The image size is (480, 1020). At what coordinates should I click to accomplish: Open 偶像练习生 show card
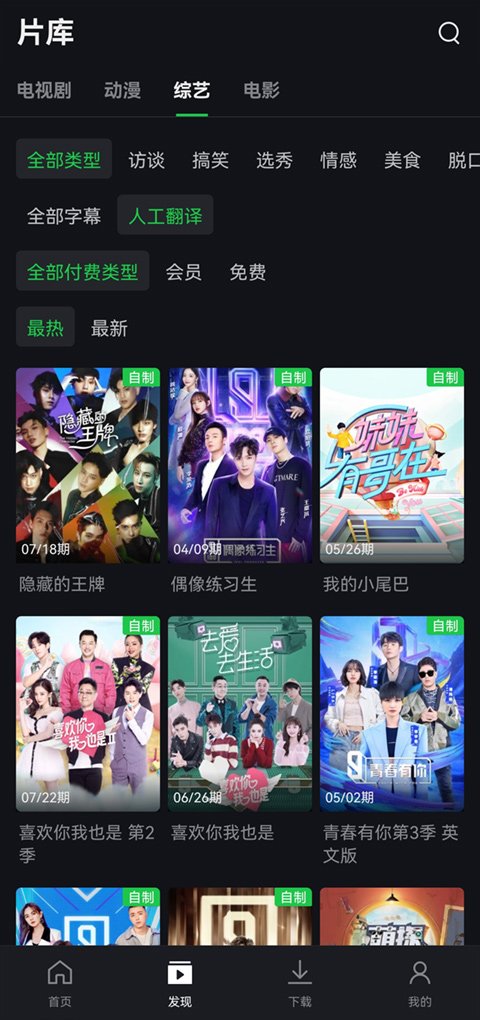pyautogui.click(x=240, y=481)
